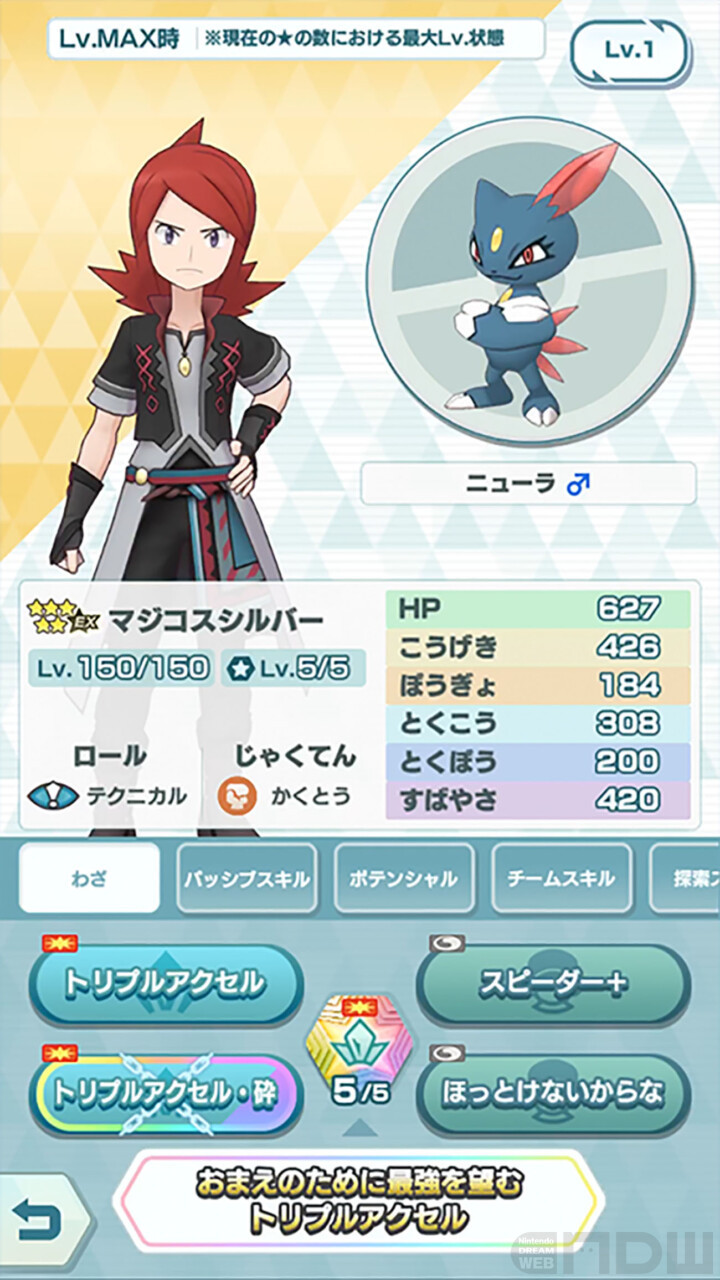This screenshot has height=1280, width=720.
Task: Switch to the わざ tab
Action: (89, 878)
